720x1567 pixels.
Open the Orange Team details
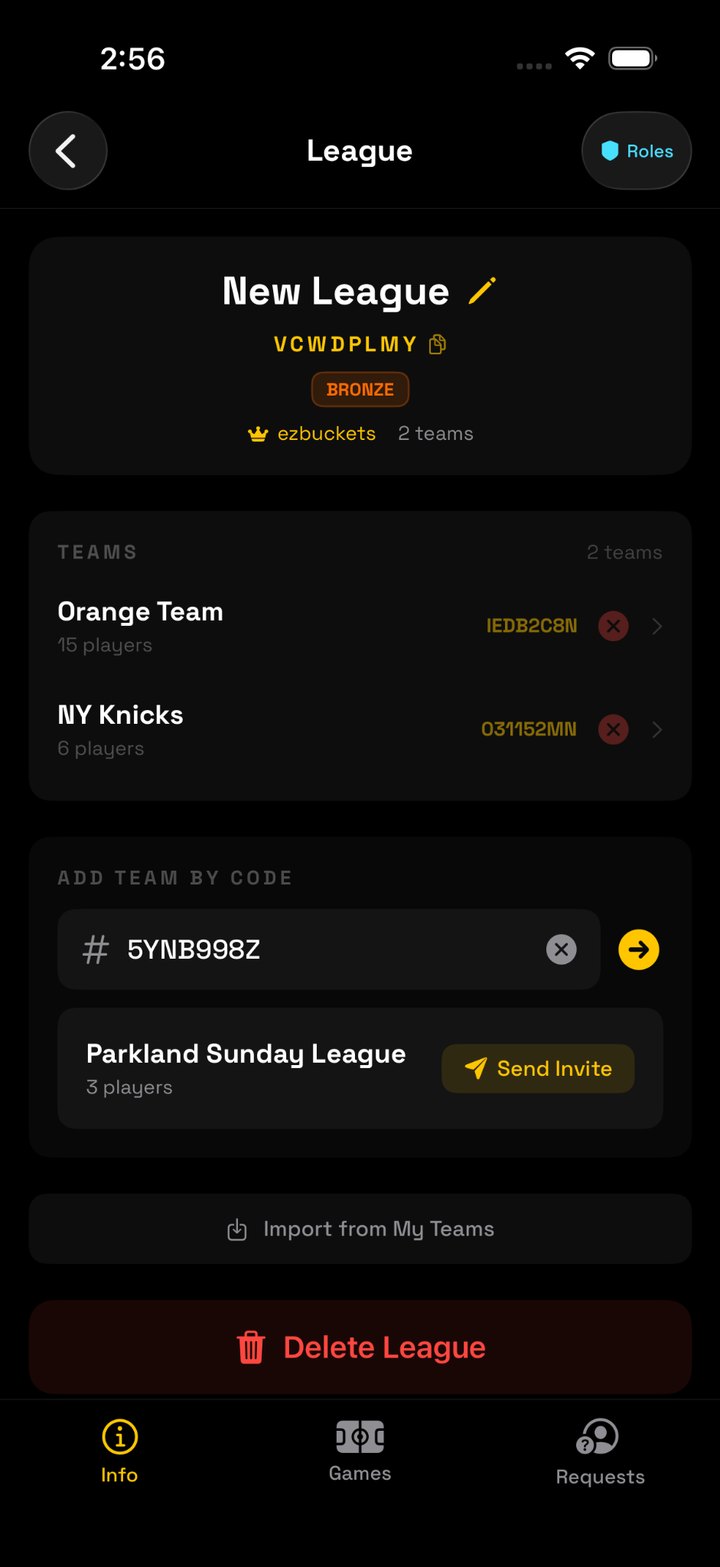pos(360,627)
